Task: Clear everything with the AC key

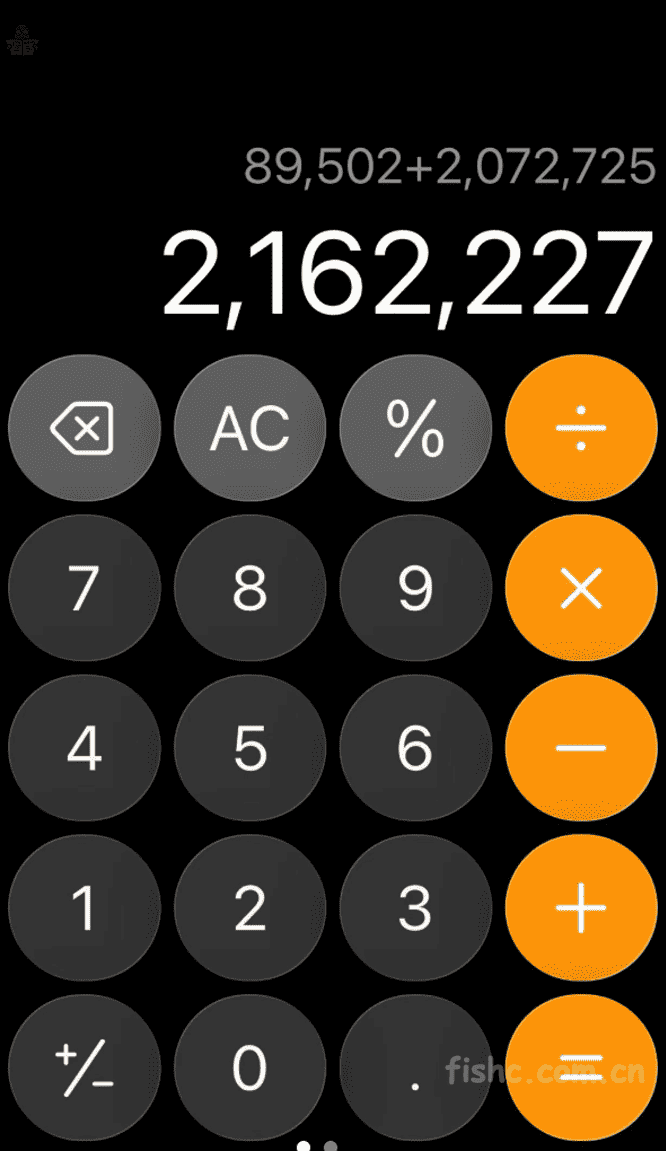Action: click(250, 429)
